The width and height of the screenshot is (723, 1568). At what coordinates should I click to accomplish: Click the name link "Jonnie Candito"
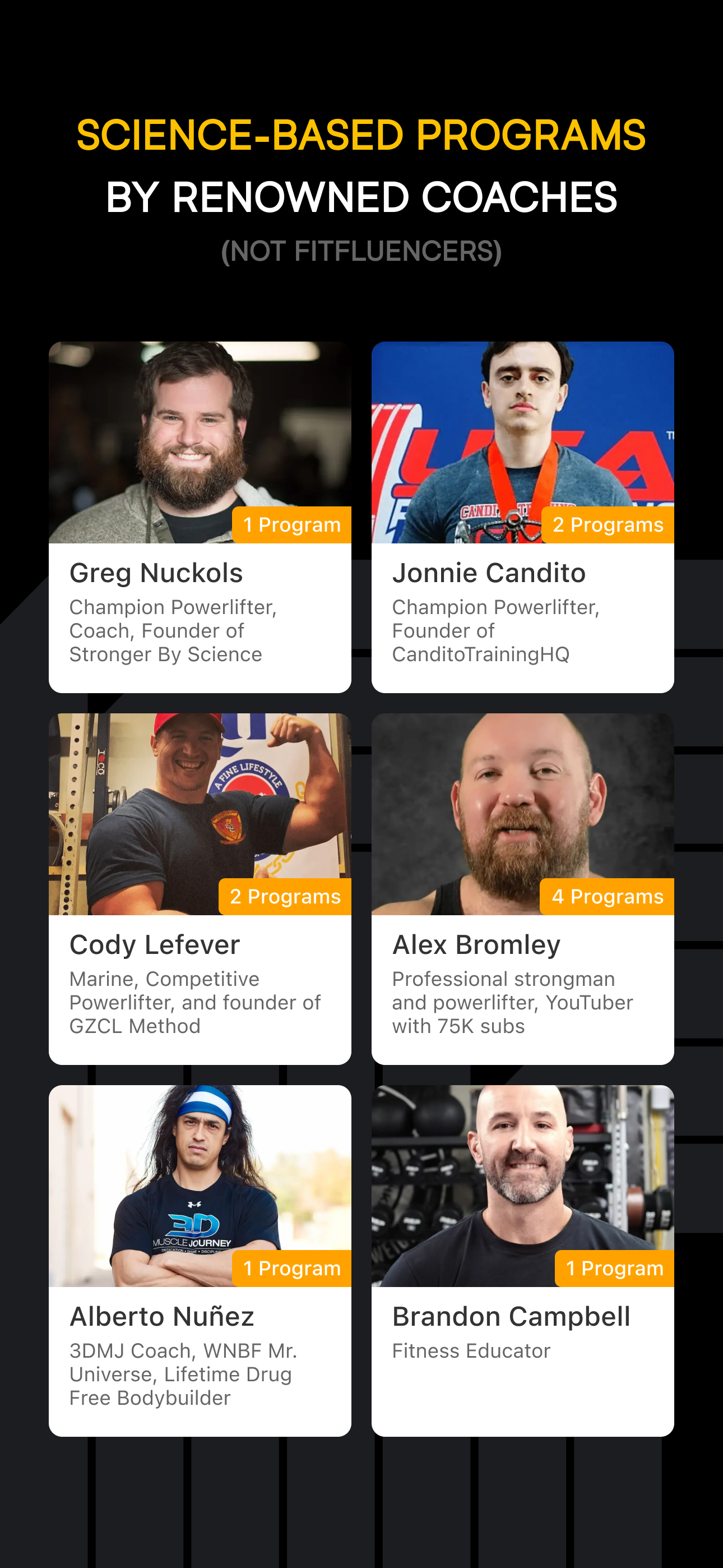point(489,573)
